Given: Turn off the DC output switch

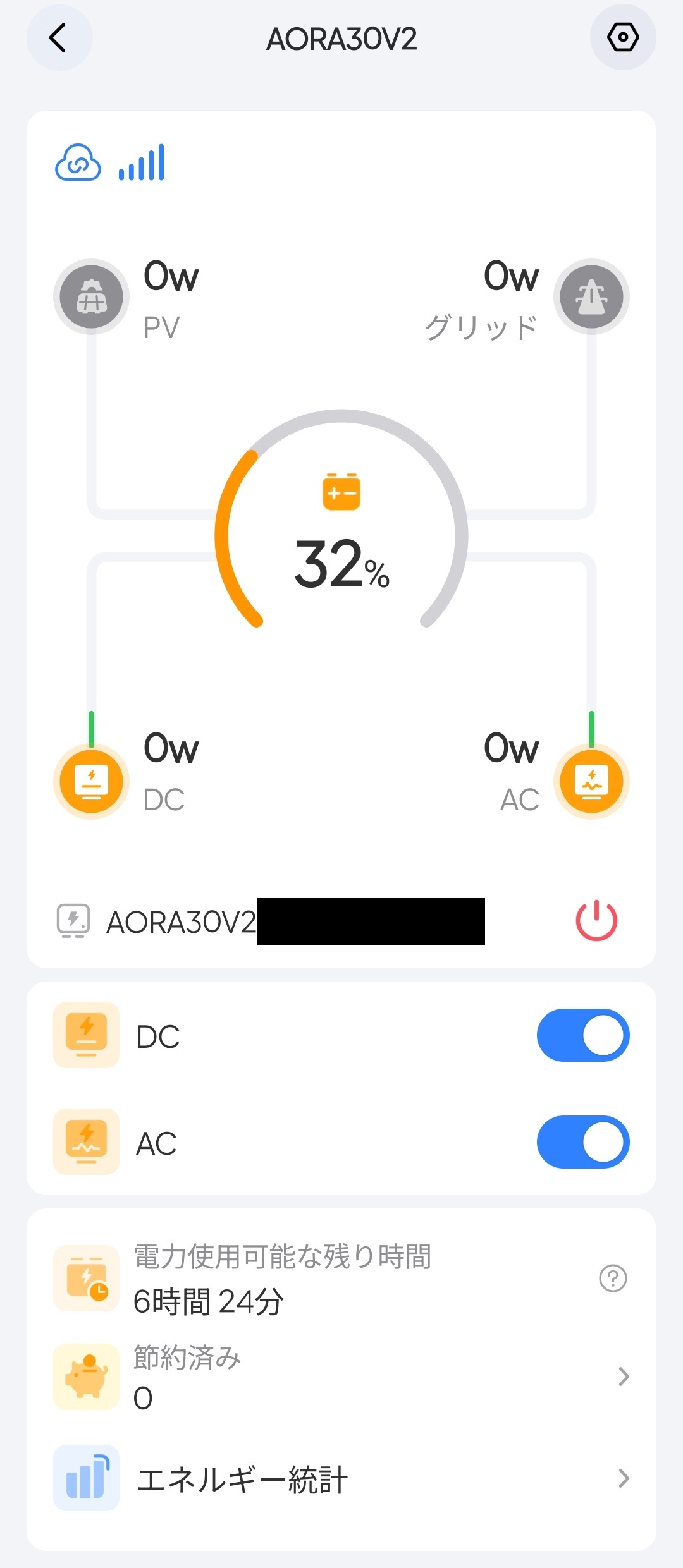Looking at the screenshot, I should click(582, 1035).
